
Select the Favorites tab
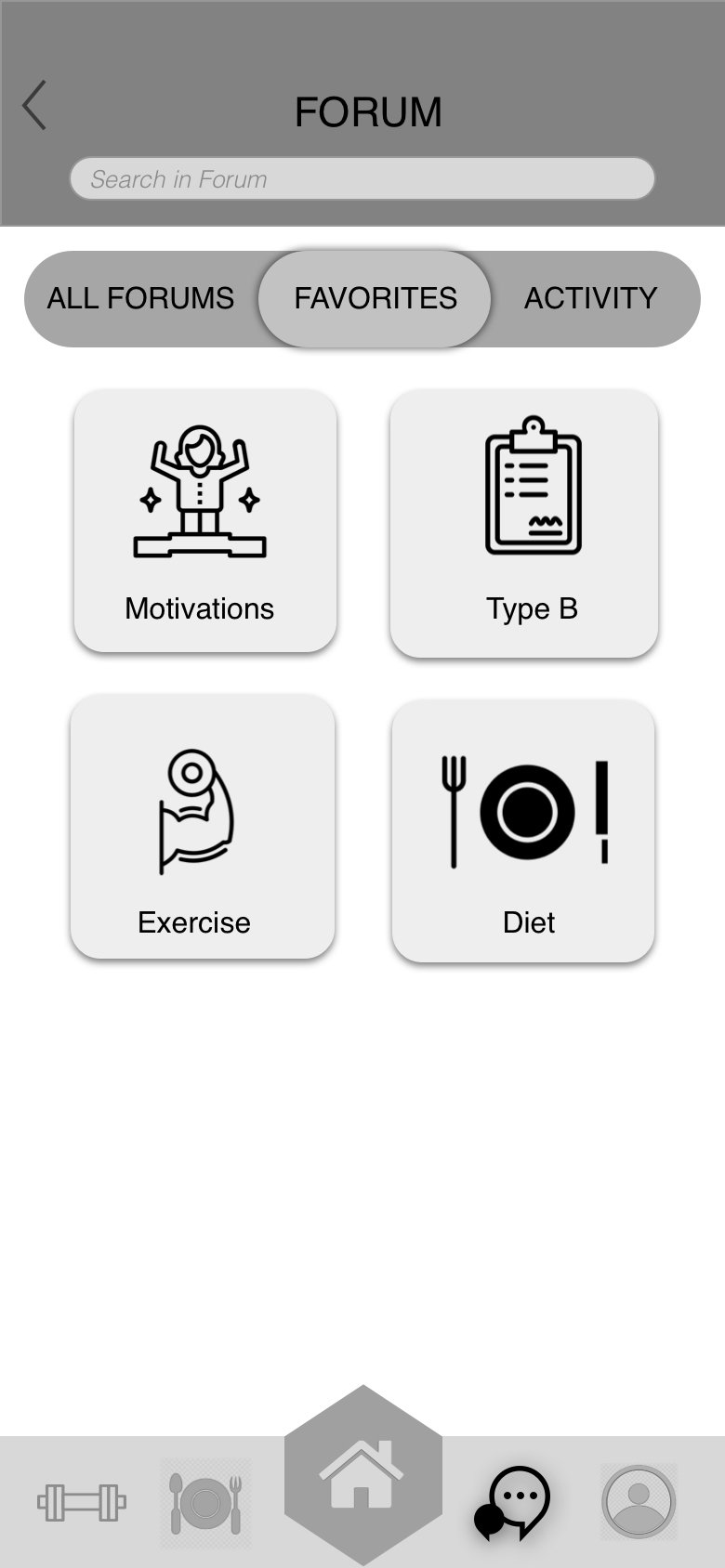pos(376,298)
